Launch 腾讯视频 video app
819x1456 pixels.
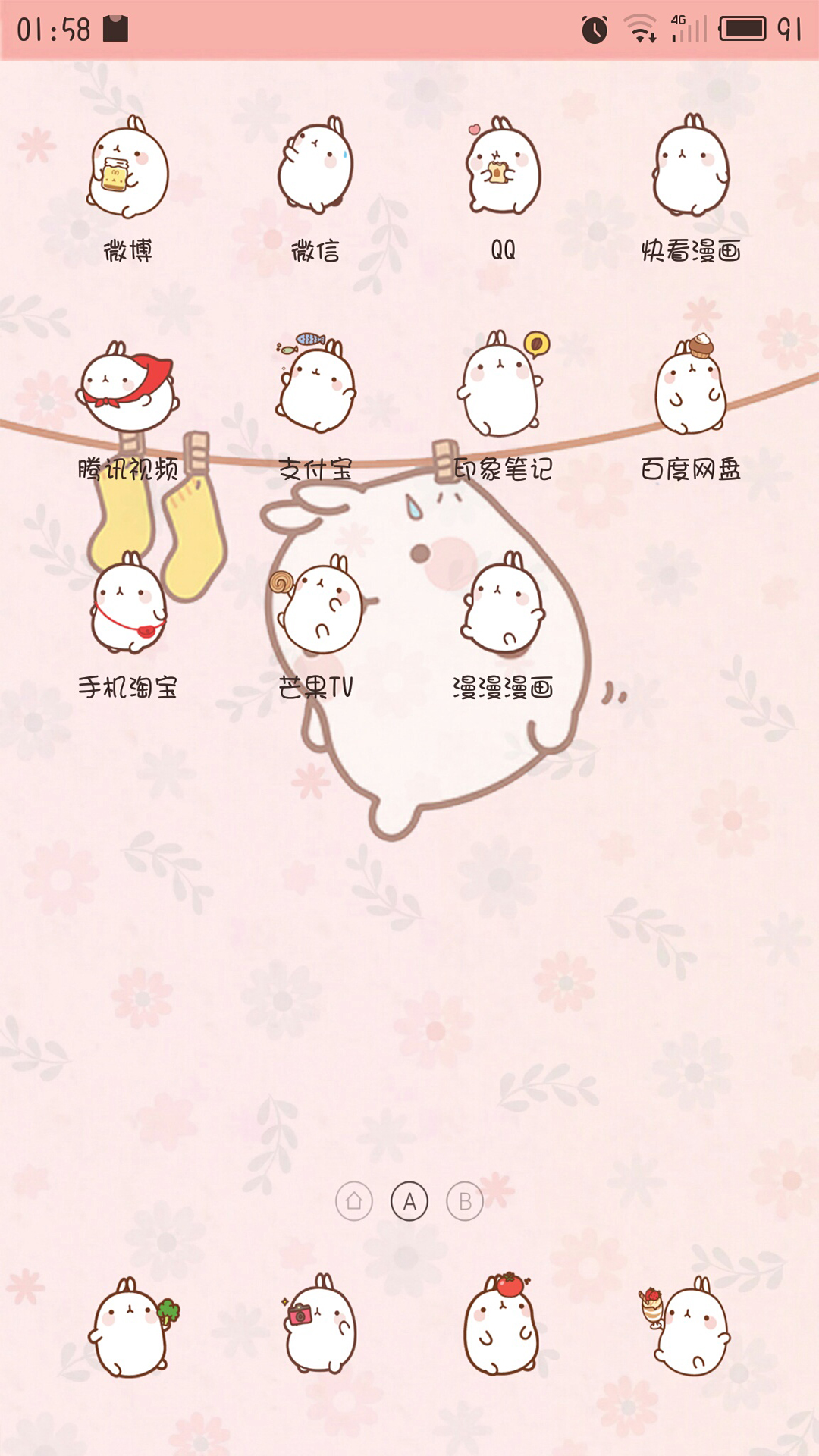tap(127, 388)
